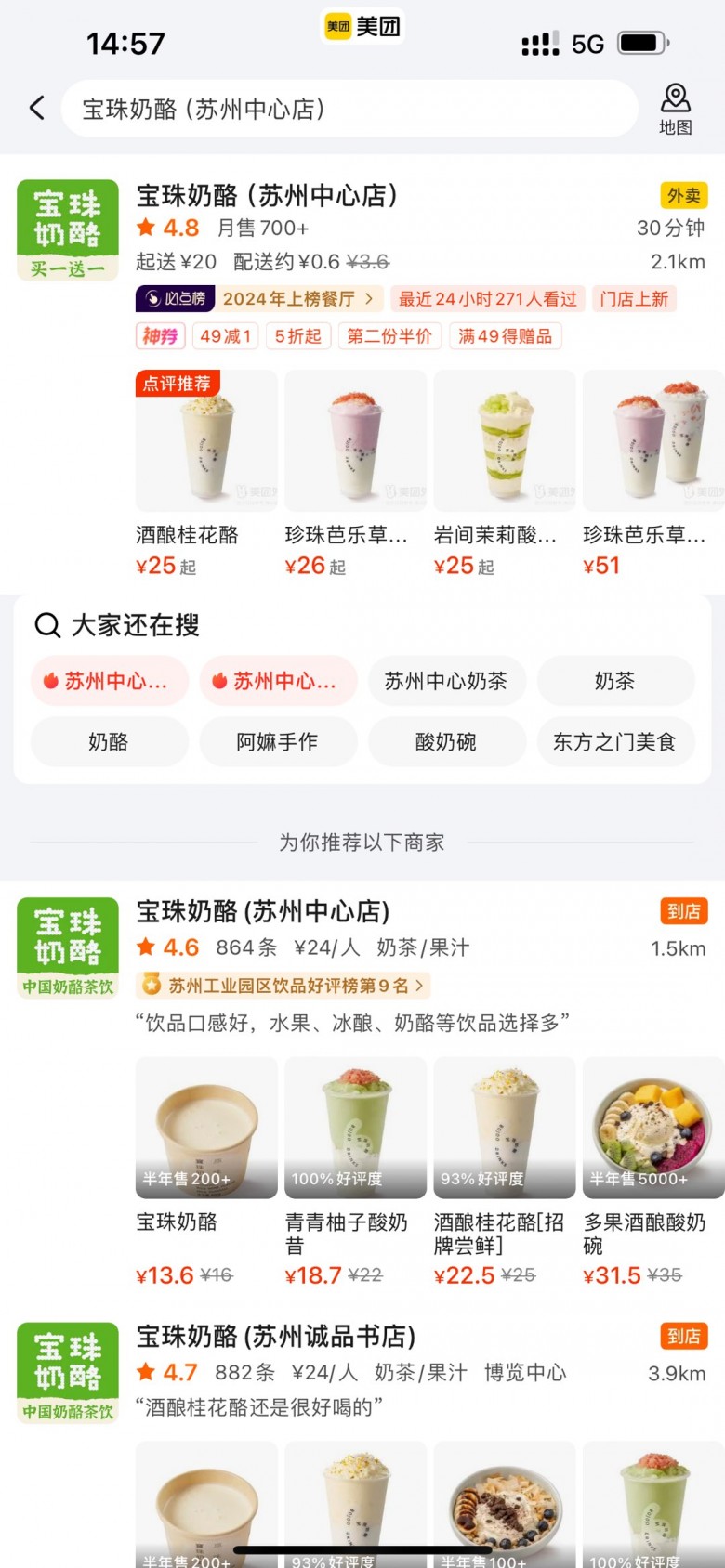Select the 多果酒酿酸奶碗 ¥31.5 tile

[652, 1170]
